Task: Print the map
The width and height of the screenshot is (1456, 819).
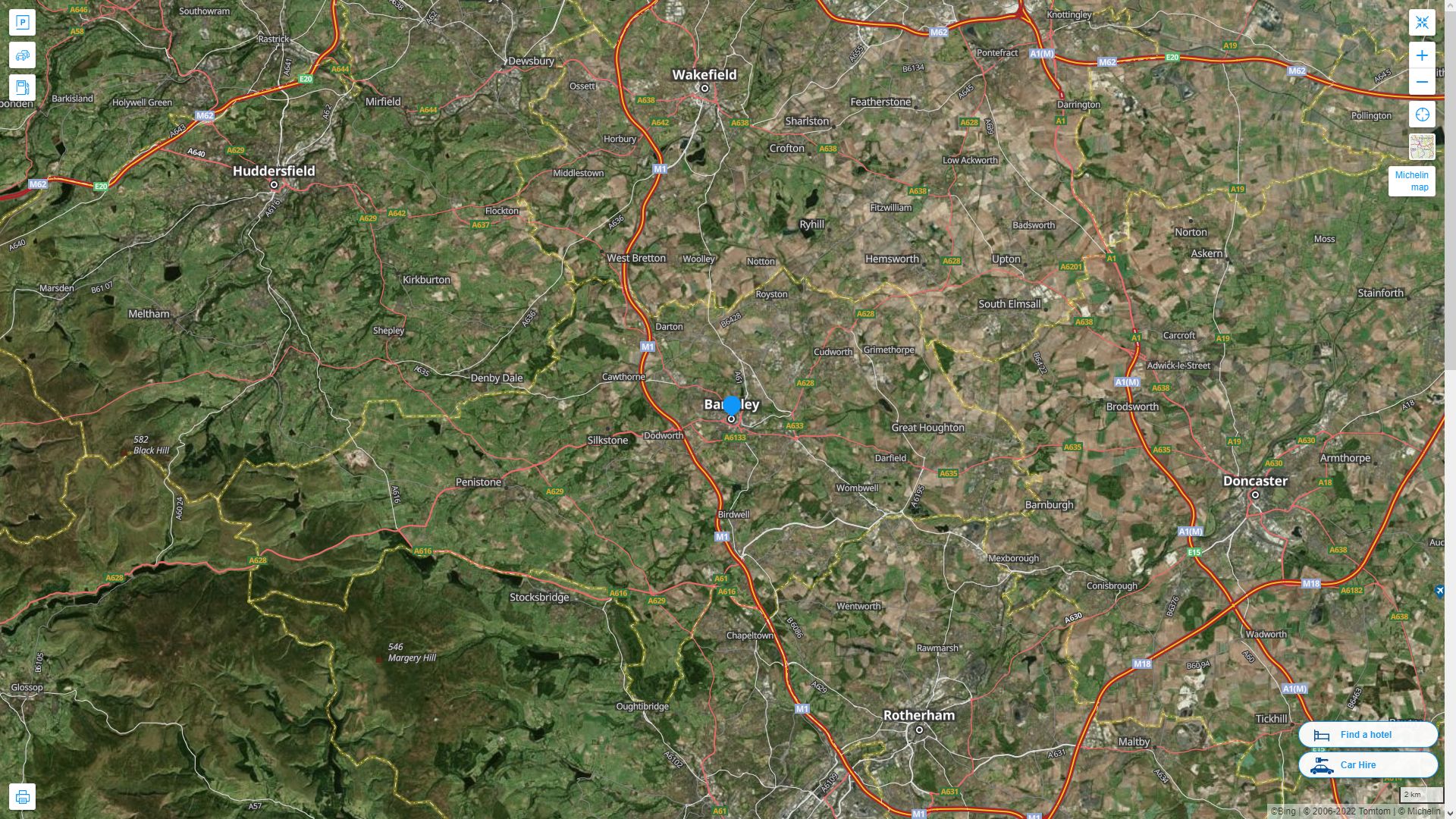Action: click(x=22, y=797)
